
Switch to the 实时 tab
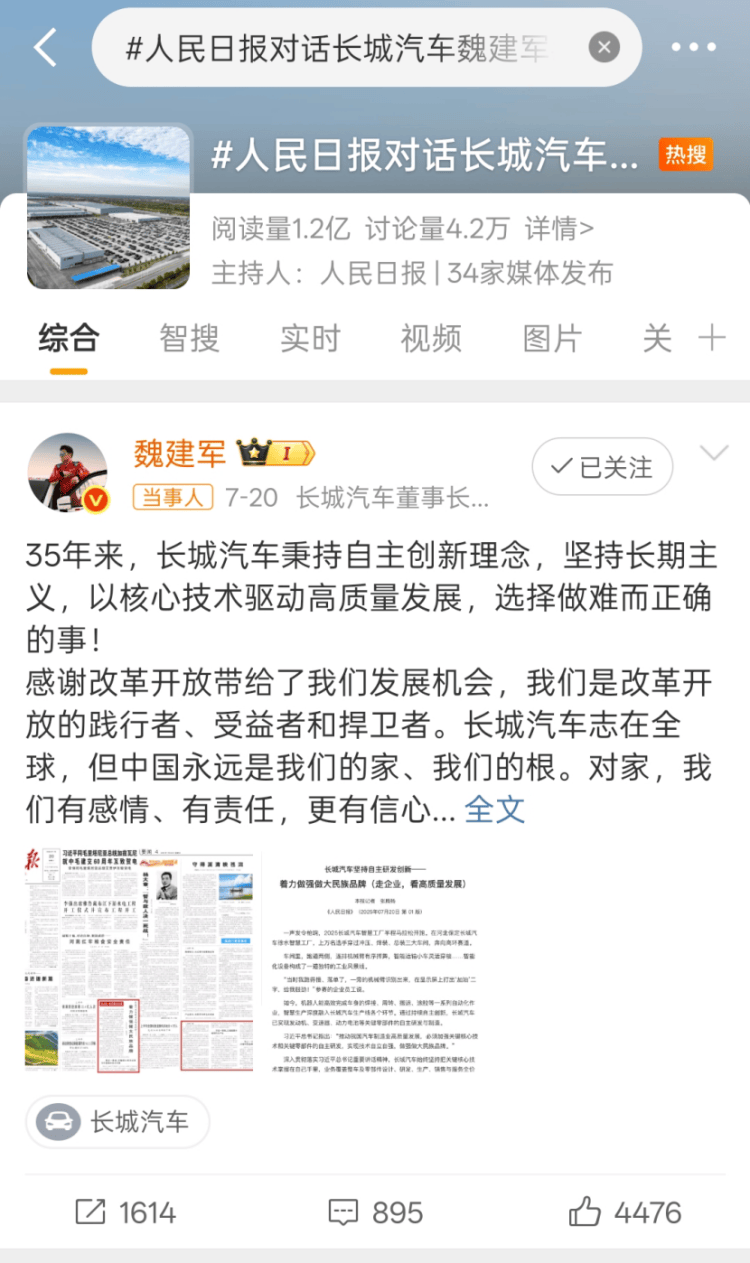pos(310,338)
